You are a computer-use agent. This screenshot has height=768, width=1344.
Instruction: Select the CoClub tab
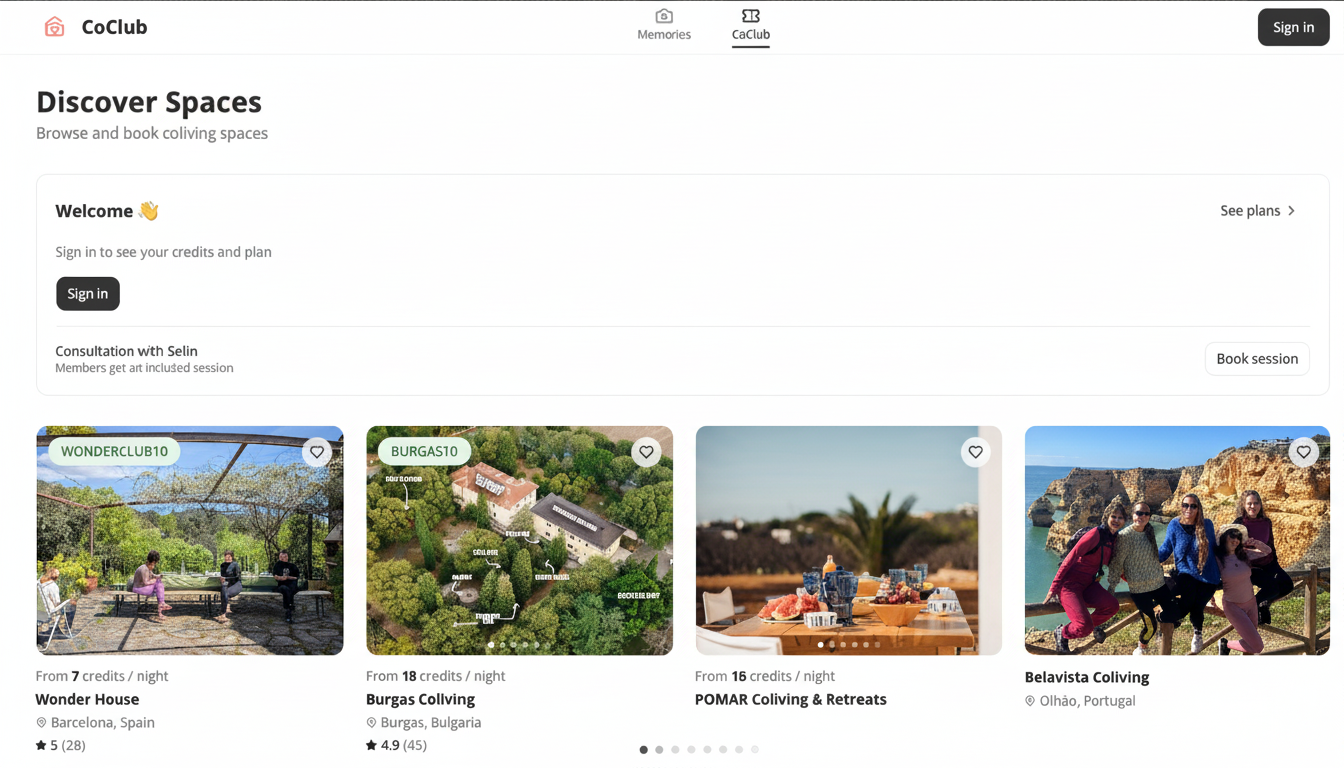[751, 25]
